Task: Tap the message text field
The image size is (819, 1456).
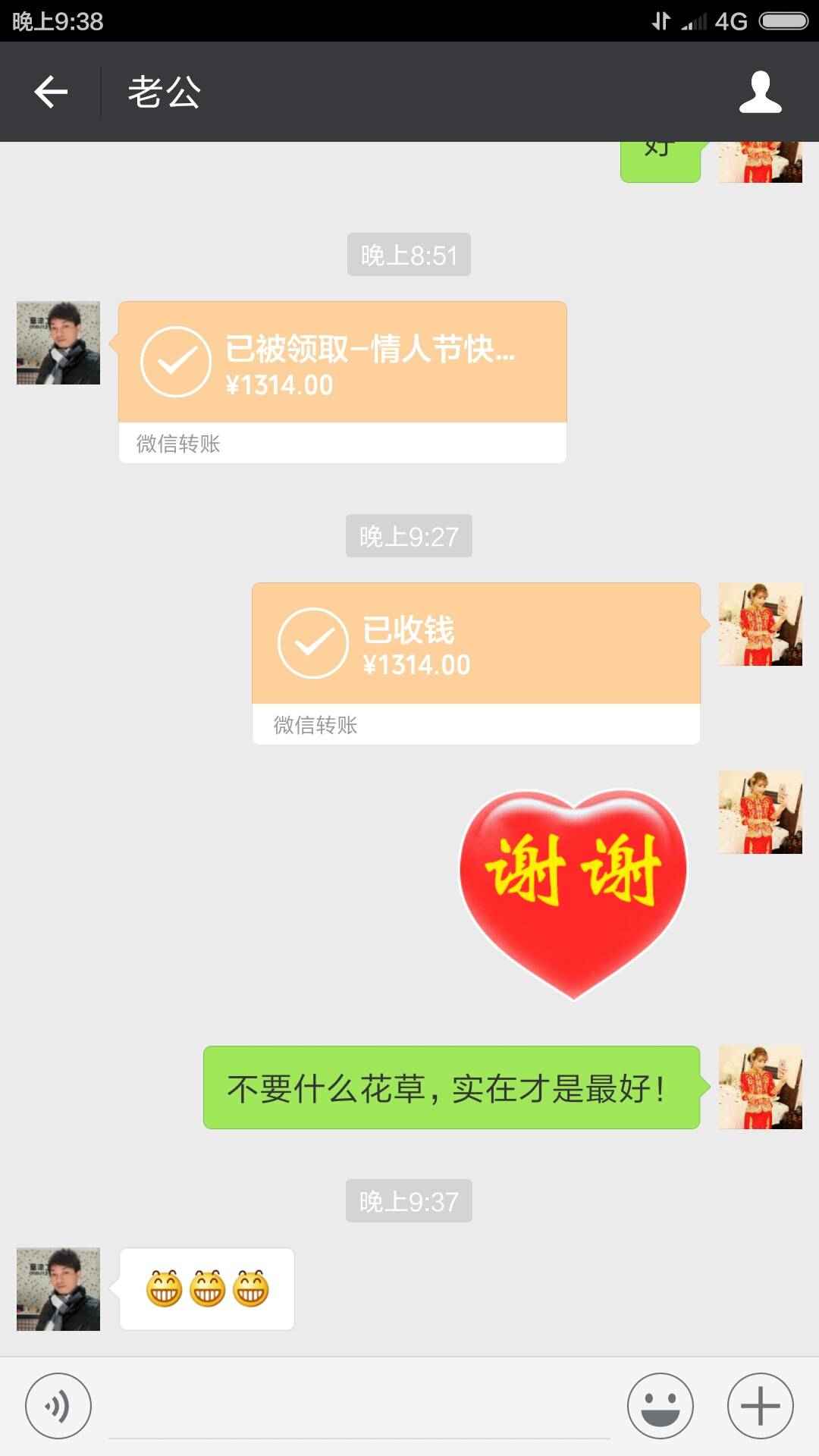Action: [x=359, y=1409]
